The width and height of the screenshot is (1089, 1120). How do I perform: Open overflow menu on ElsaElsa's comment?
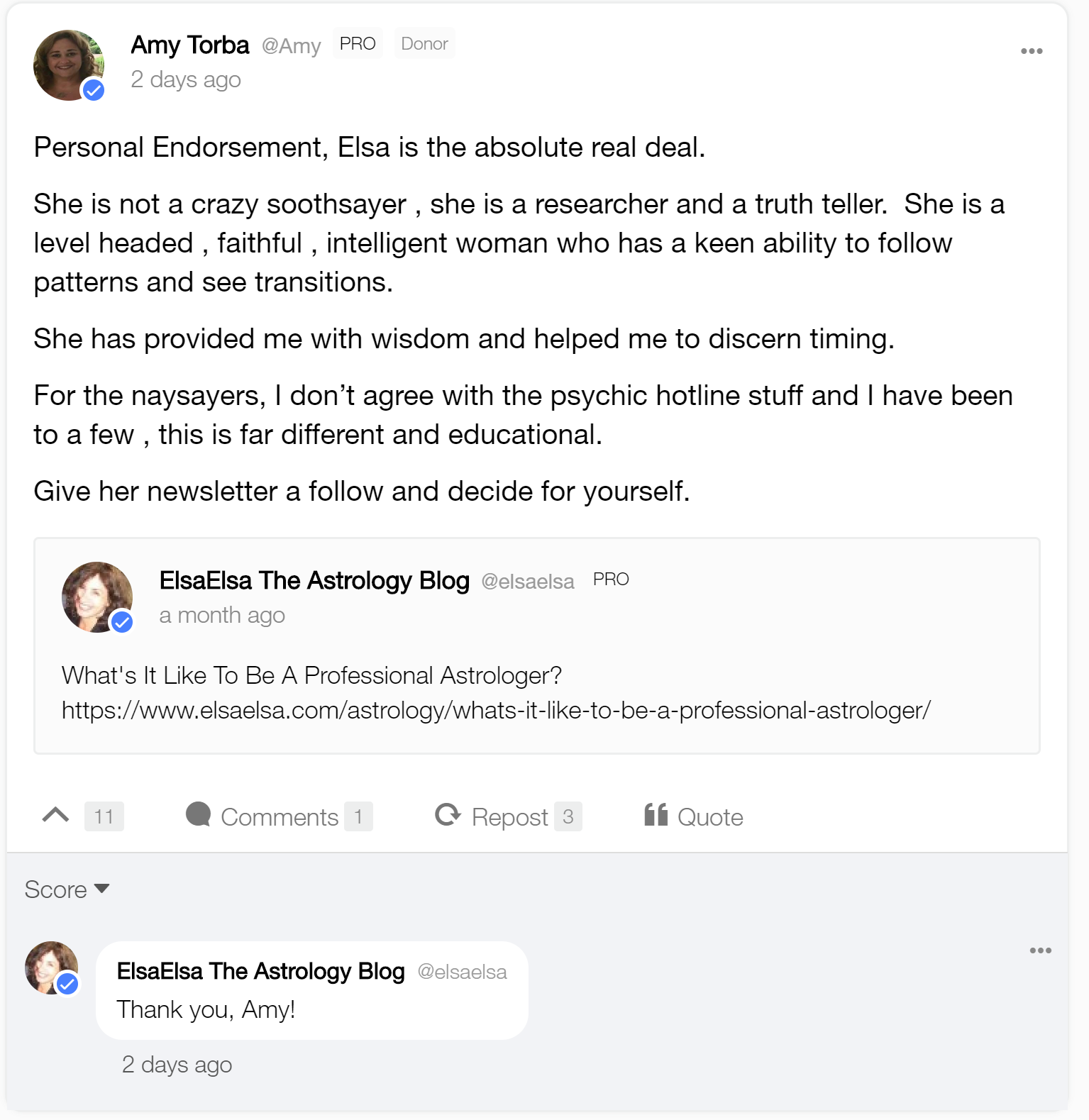pyautogui.click(x=1040, y=950)
